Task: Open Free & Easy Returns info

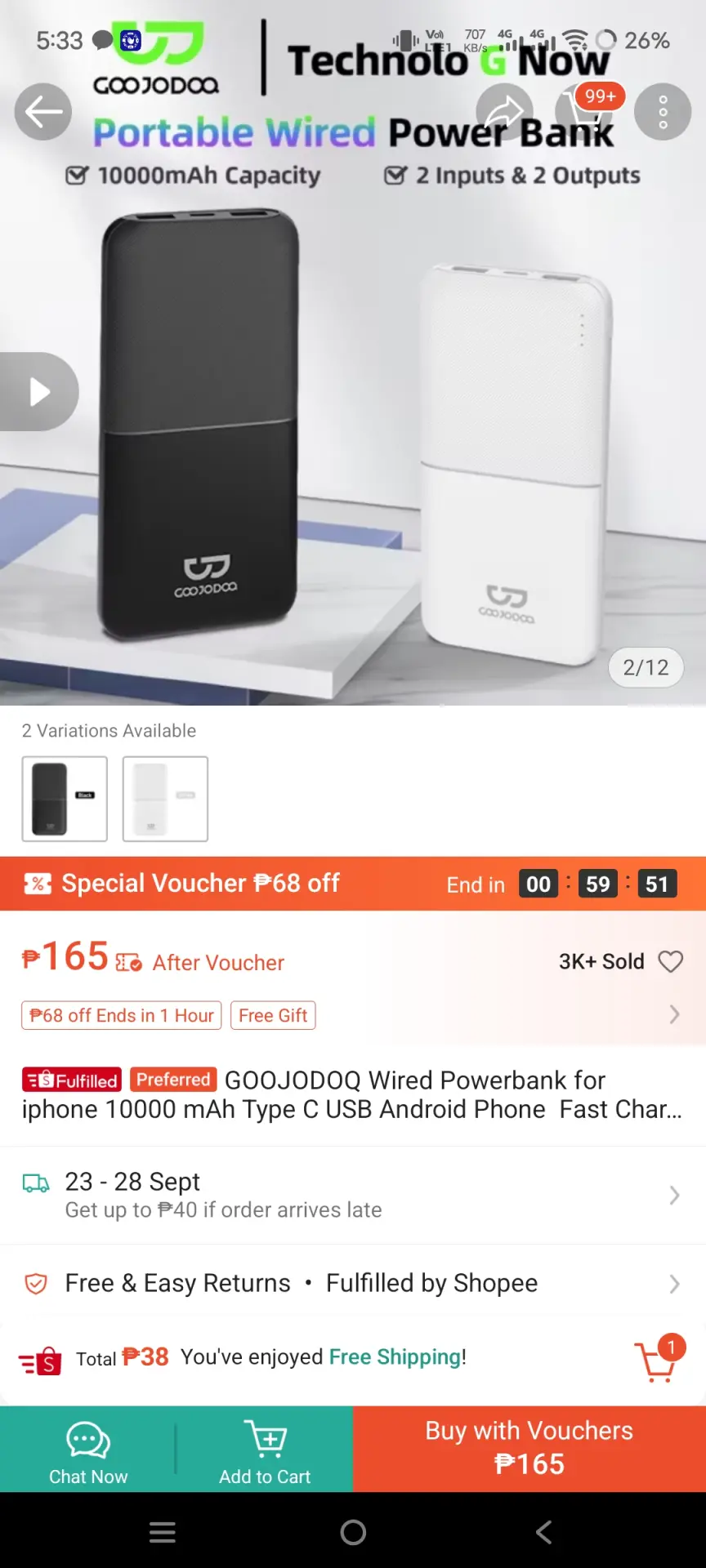Action: click(x=353, y=1283)
